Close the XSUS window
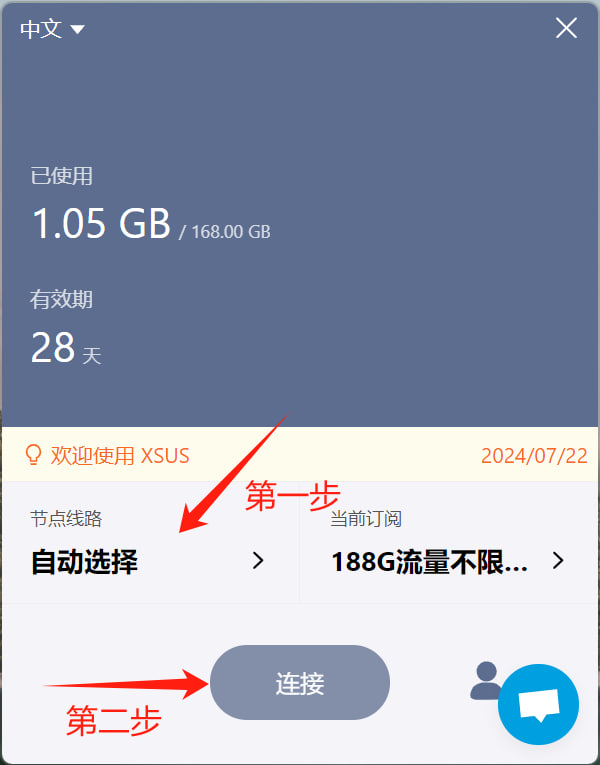This screenshot has width=600, height=765. pos(566,28)
